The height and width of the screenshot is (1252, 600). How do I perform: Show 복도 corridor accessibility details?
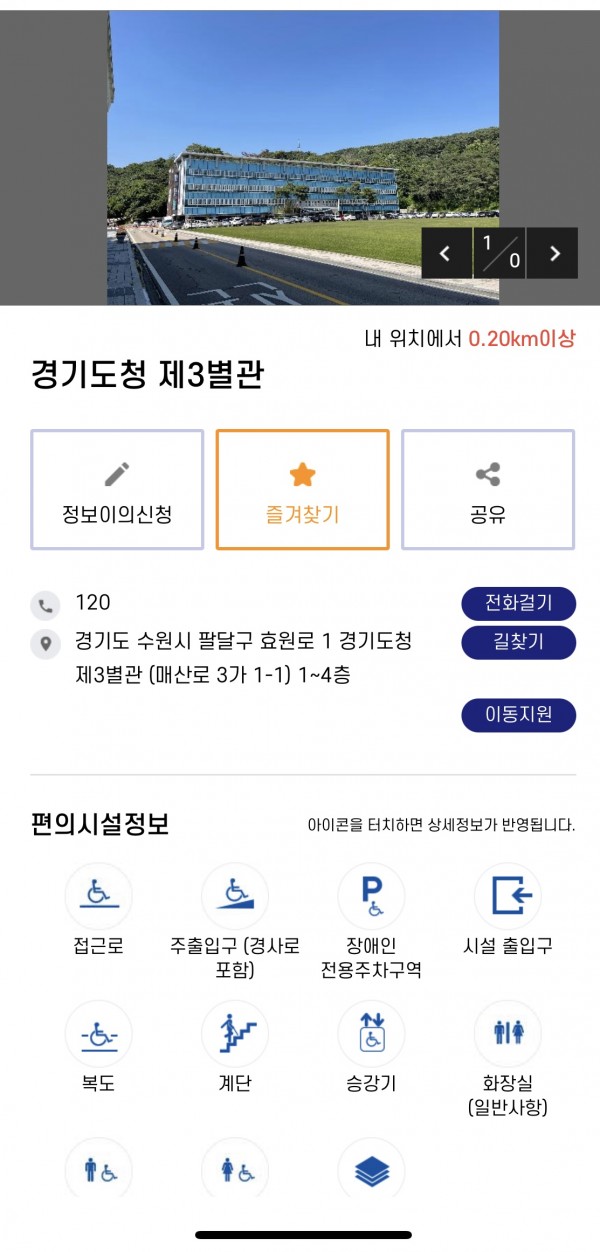98,1033
